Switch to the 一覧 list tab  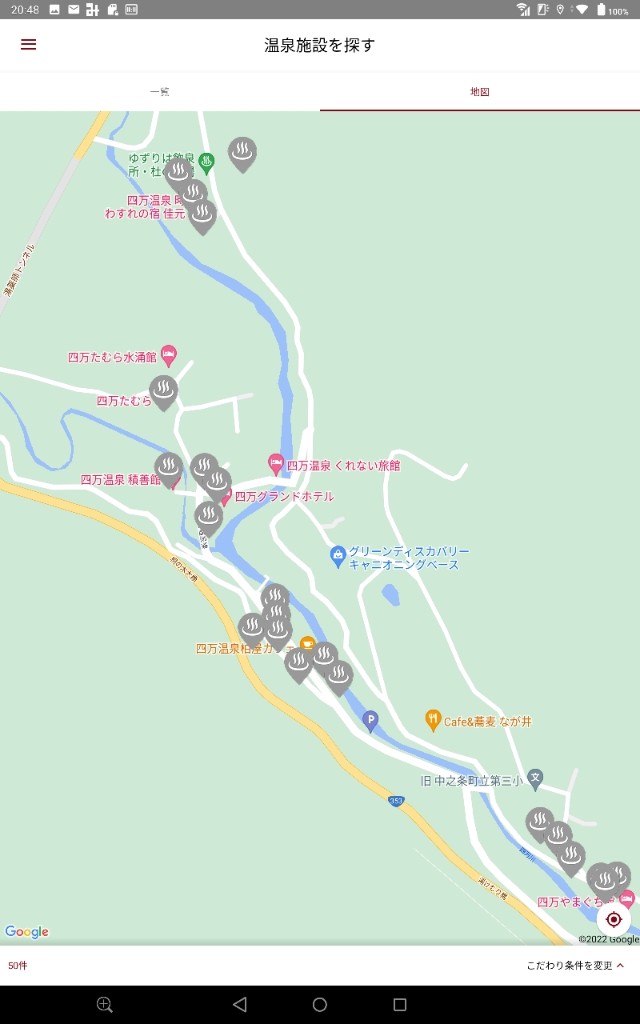click(x=160, y=91)
